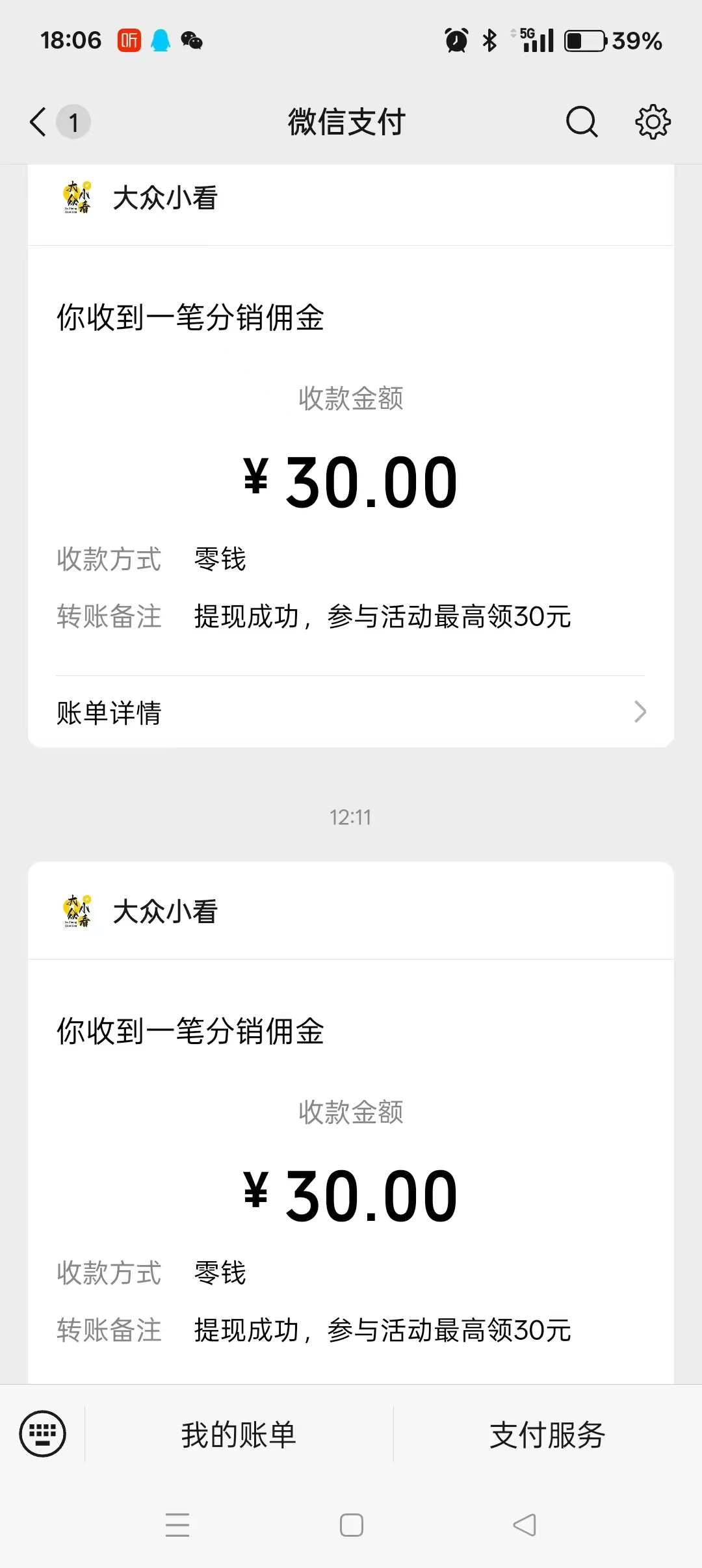Switch to keyboard input mode
The width and height of the screenshot is (702, 1568).
click(43, 1433)
